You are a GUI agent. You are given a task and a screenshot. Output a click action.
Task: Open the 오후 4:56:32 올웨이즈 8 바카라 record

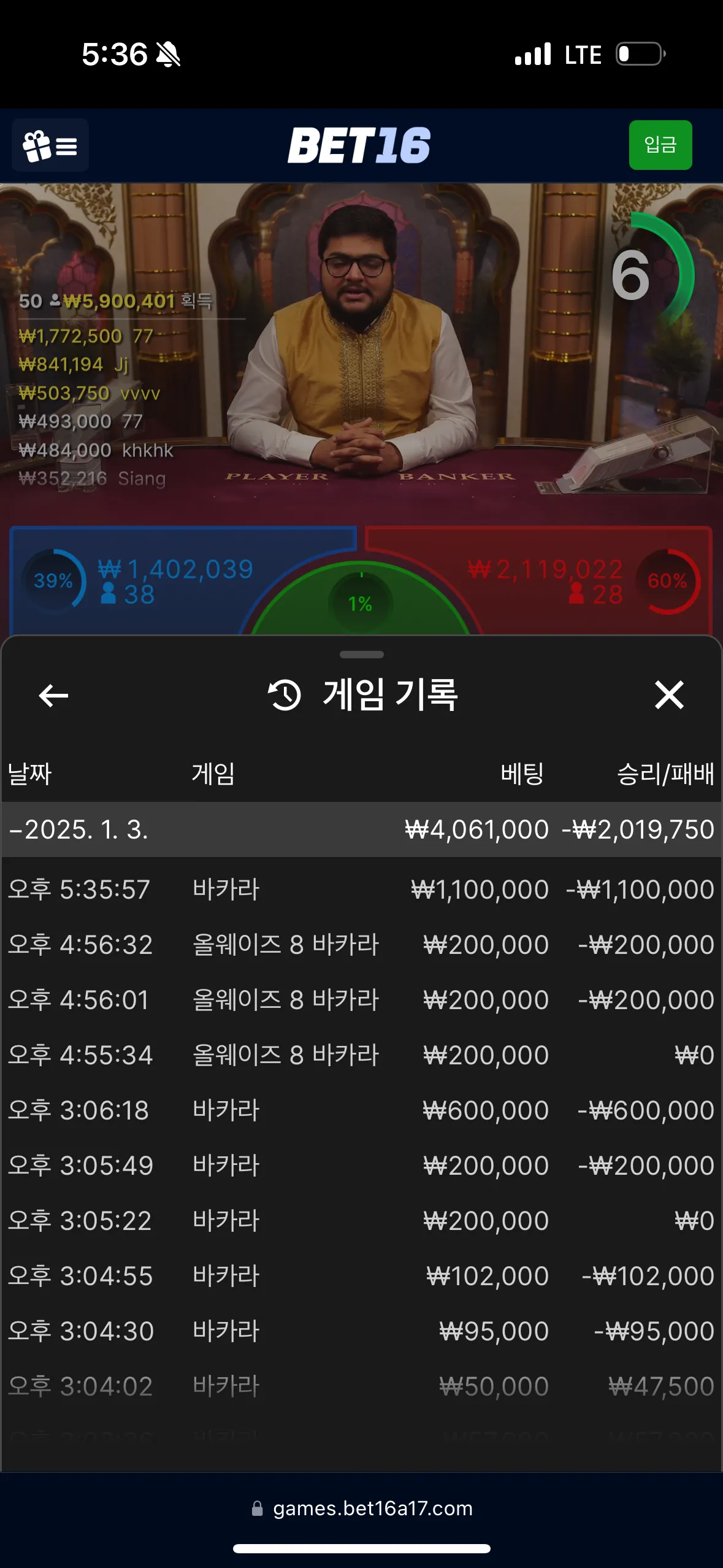click(x=361, y=945)
